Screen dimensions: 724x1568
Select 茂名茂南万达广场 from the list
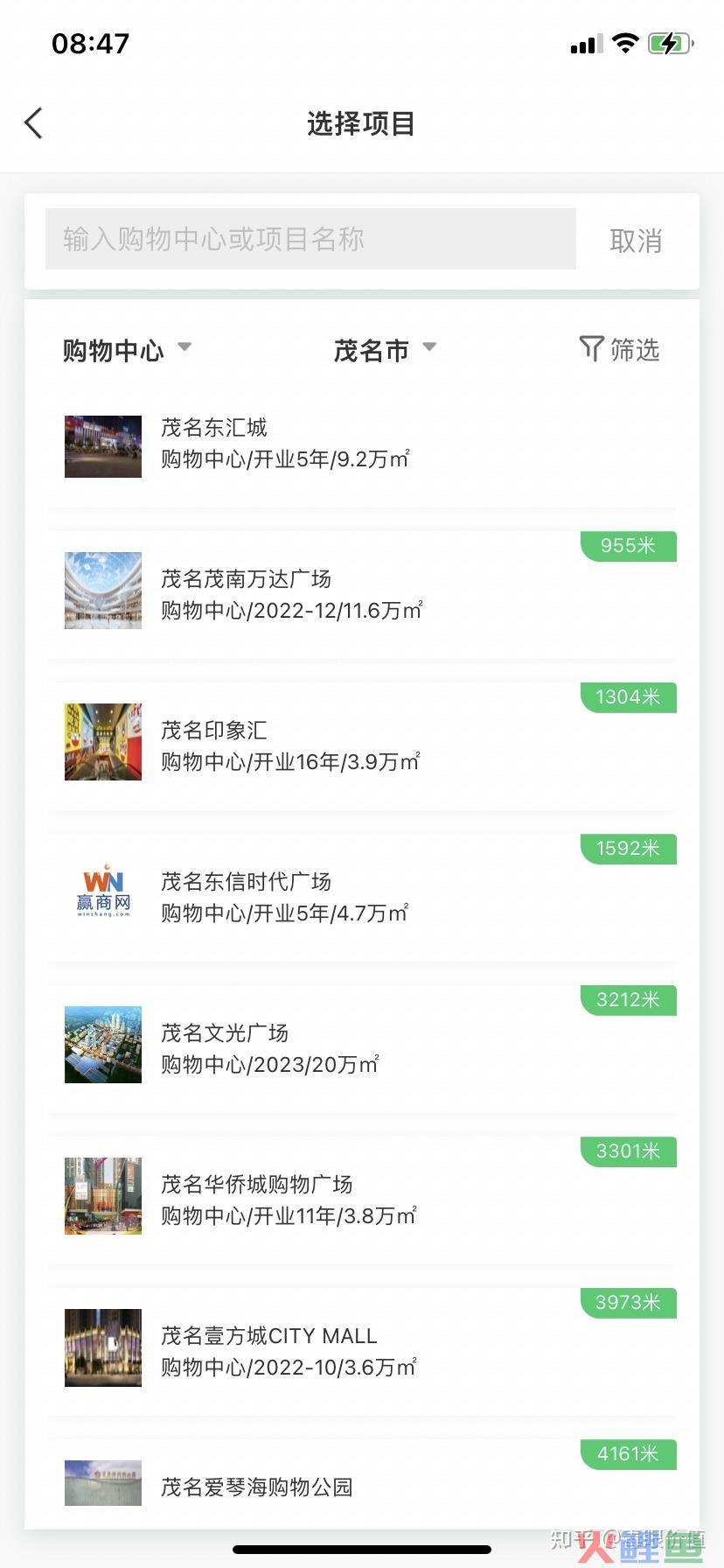pyautogui.click(x=362, y=594)
